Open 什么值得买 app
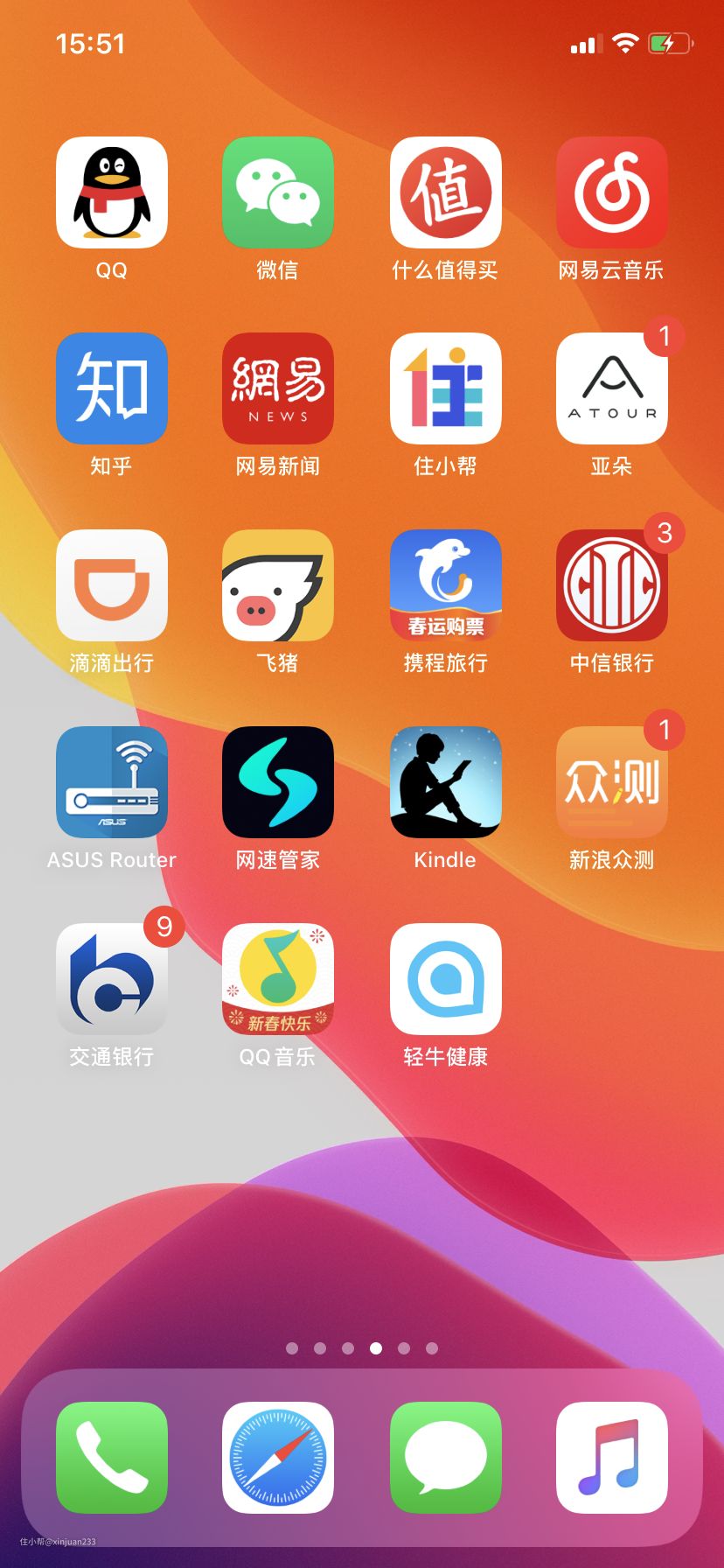This screenshot has height=1568, width=724. (x=445, y=192)
